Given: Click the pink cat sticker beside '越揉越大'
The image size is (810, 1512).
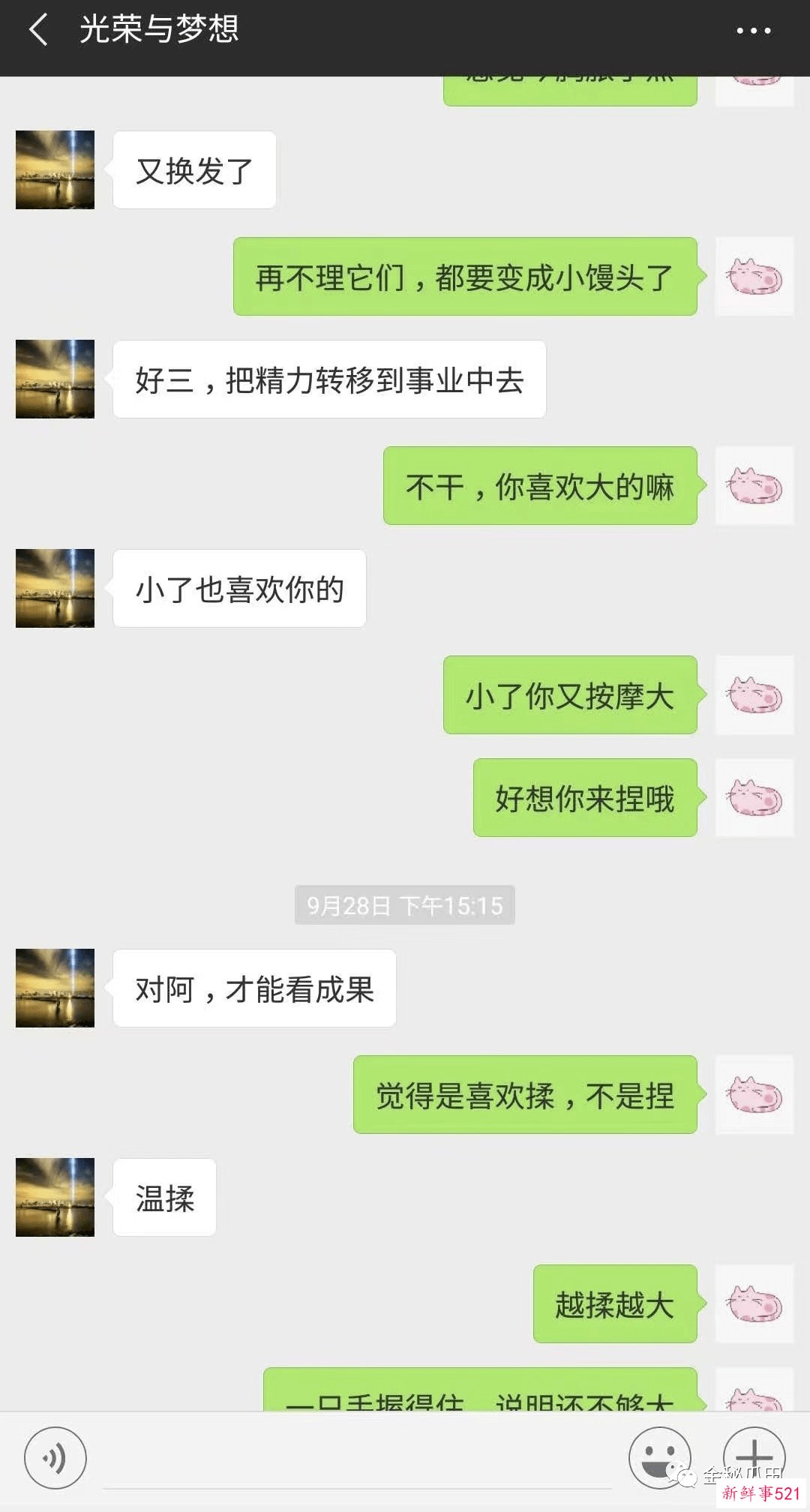Looking at the screenshot, I should coord(754,1303).
